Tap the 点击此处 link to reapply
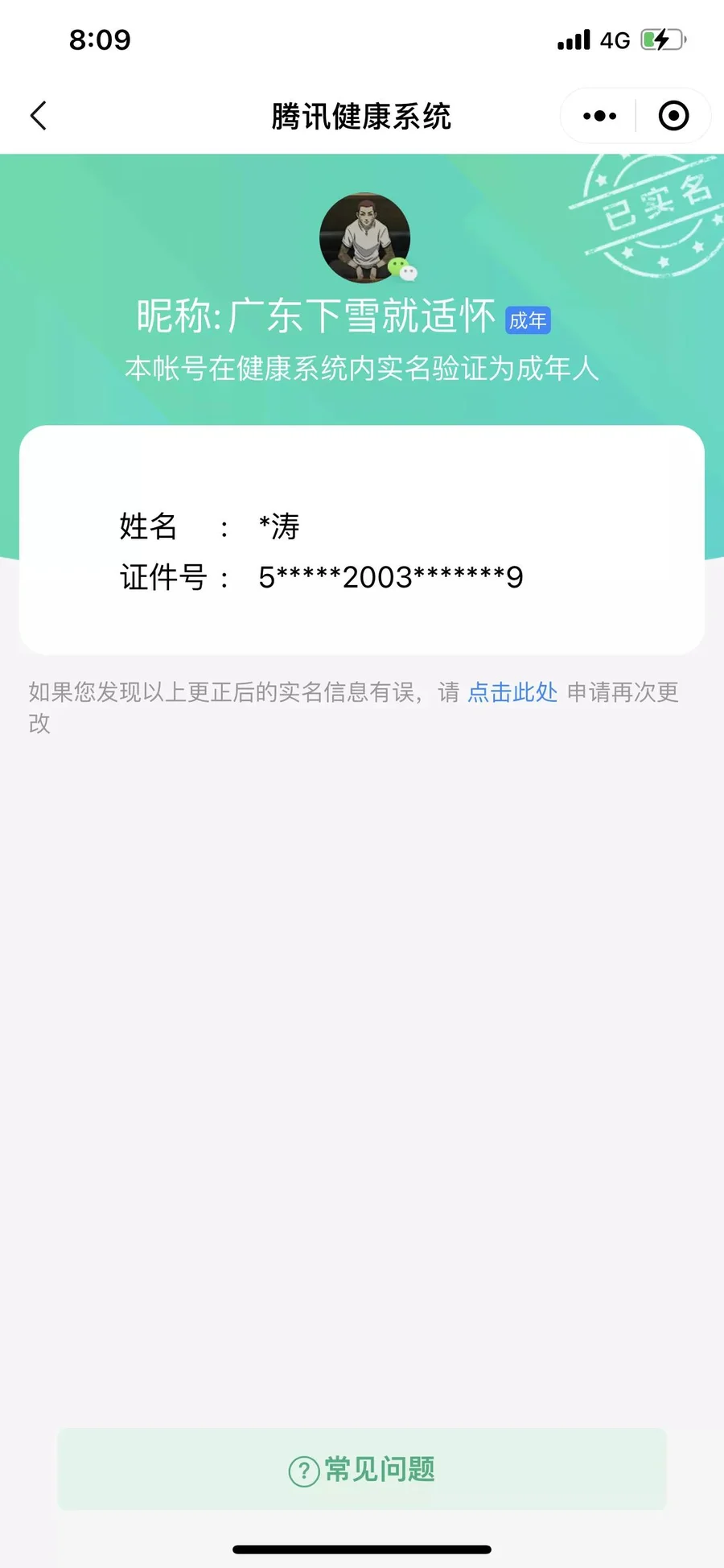724x1568 pixels. (x=512, y=692)
